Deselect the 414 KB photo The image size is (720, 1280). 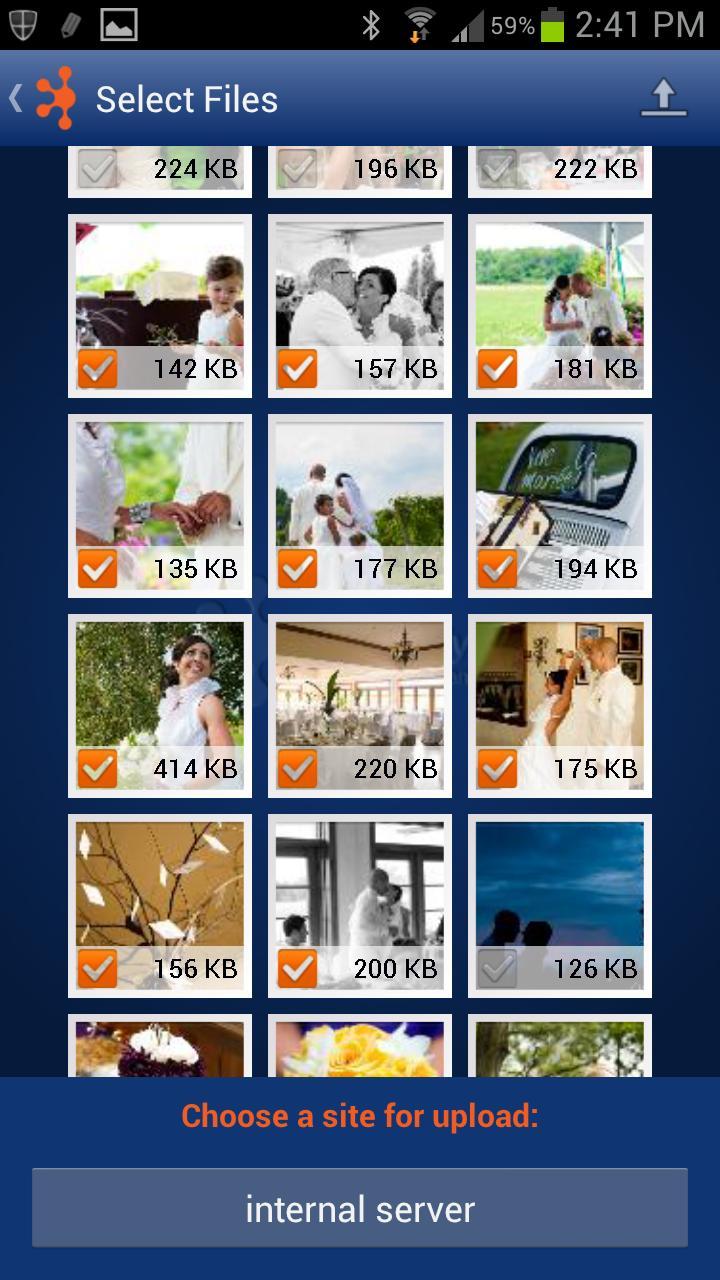click(x=98, y=769)
